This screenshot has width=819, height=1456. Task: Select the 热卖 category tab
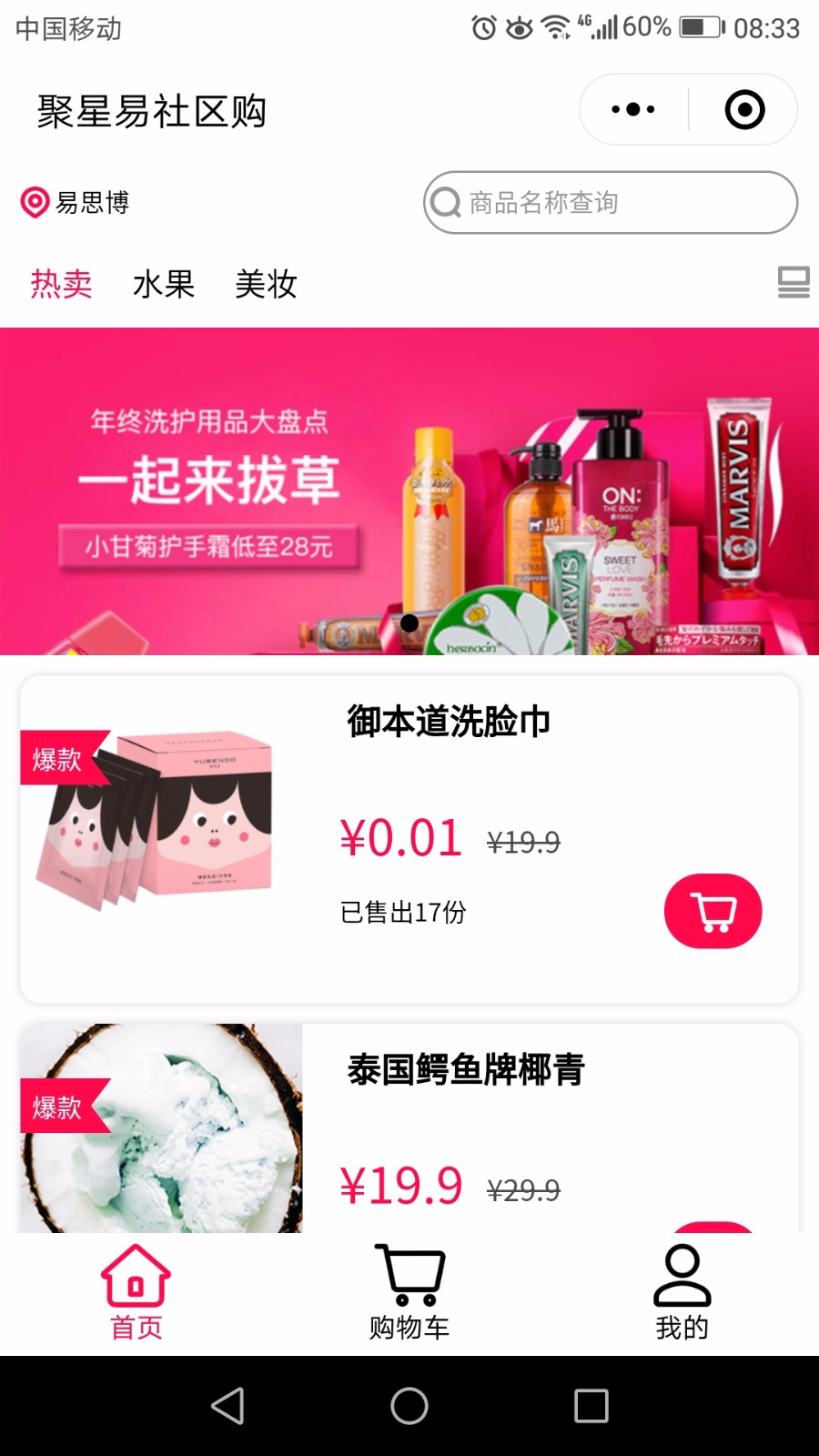click(x=61, y=285)
